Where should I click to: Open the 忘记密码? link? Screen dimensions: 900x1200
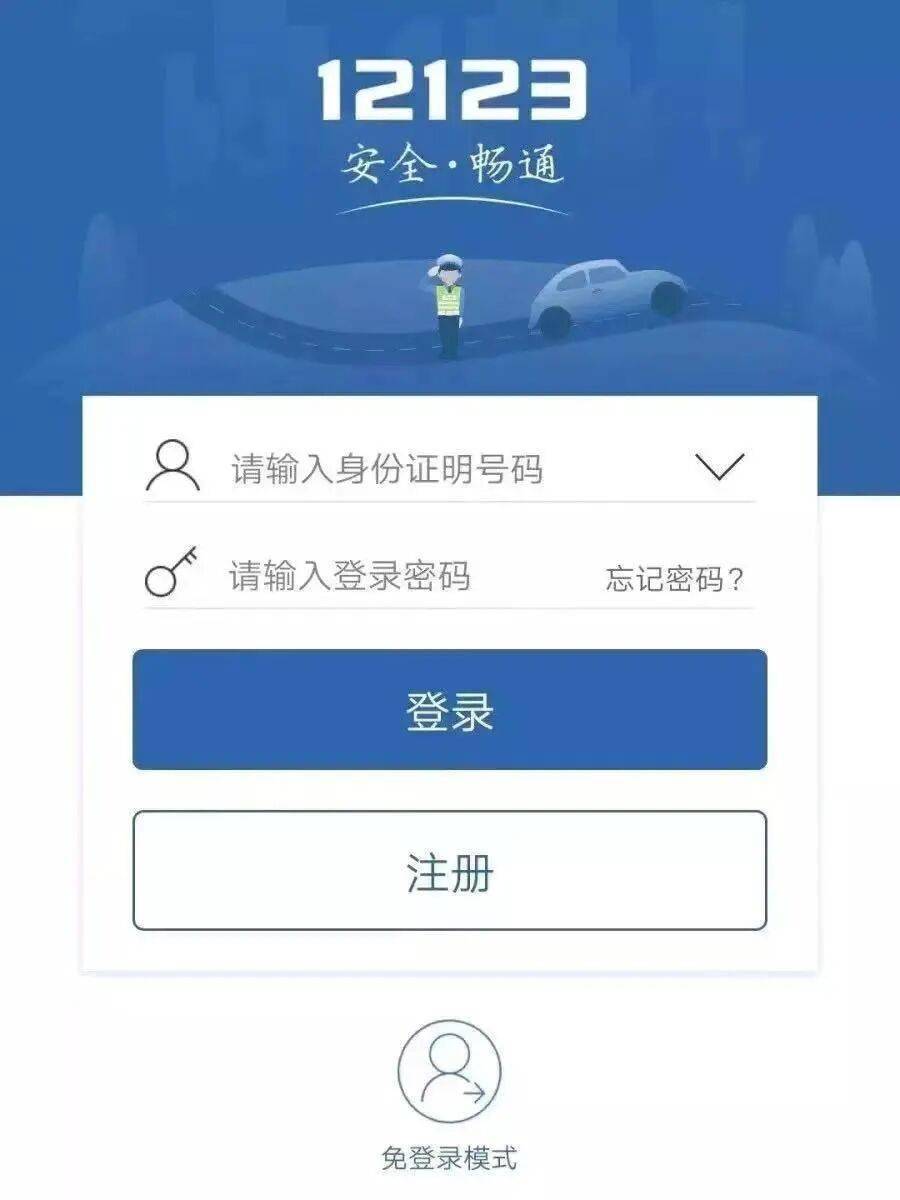[675, 579]
